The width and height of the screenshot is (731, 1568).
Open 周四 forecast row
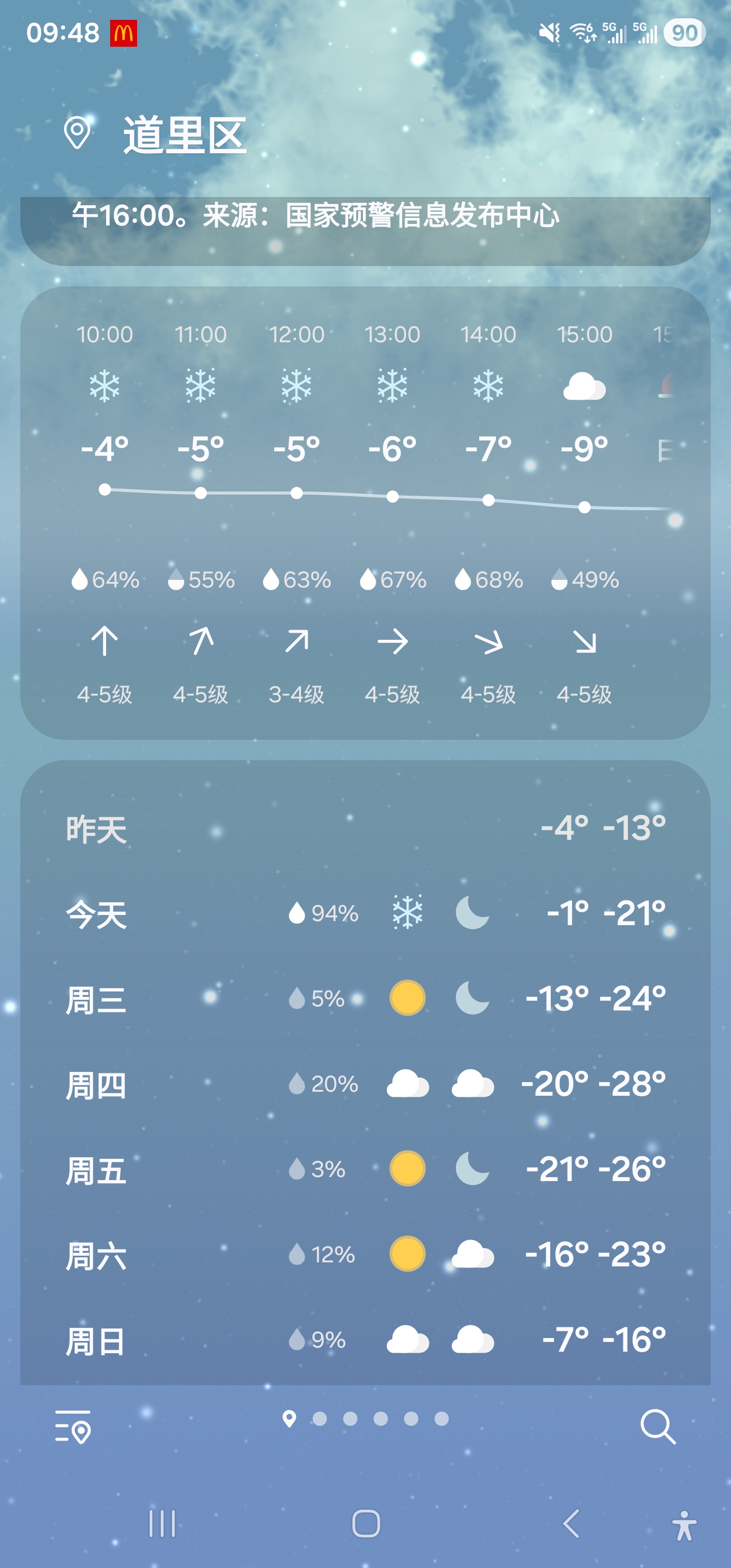365,1084
